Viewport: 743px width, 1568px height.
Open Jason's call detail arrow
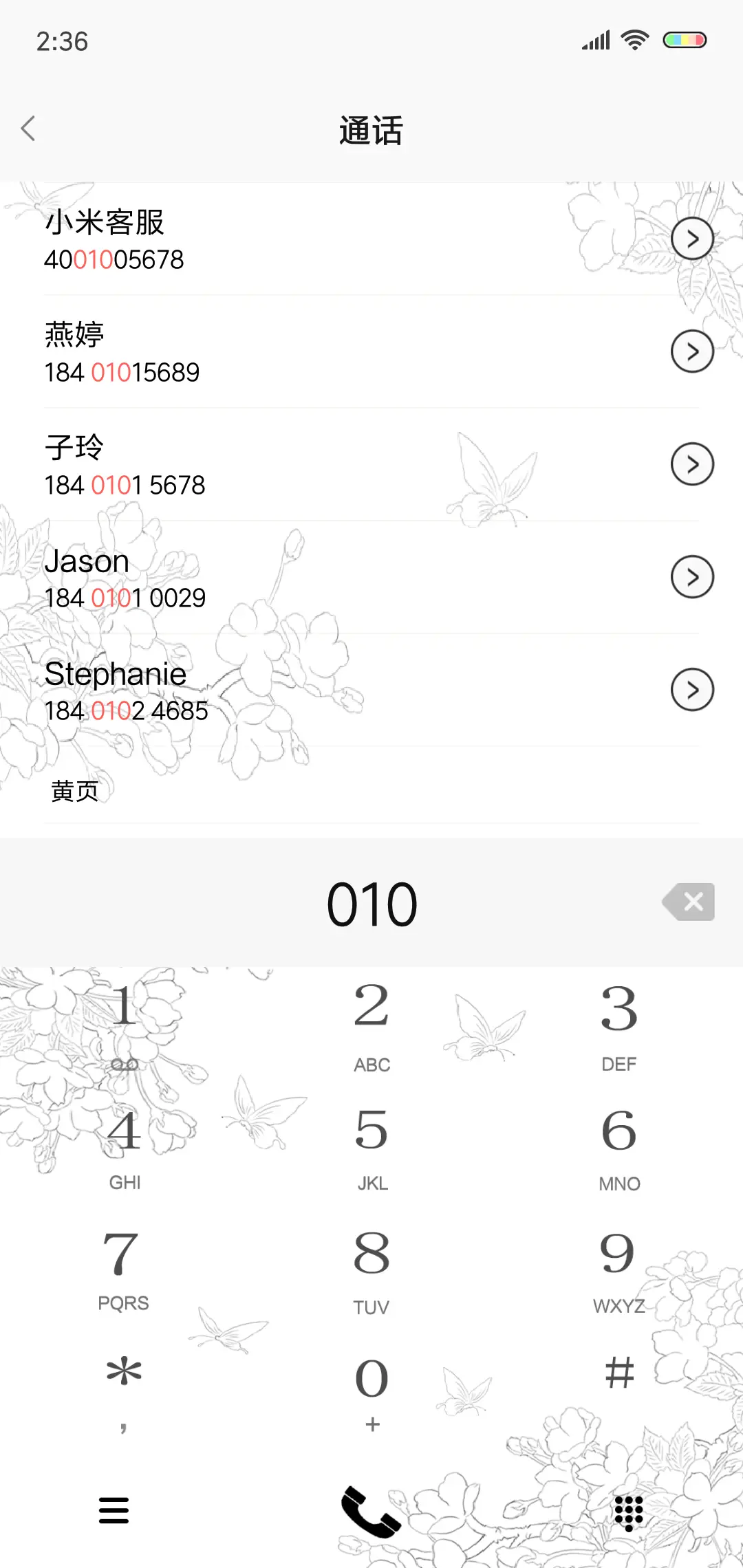[x=692, y=577]
